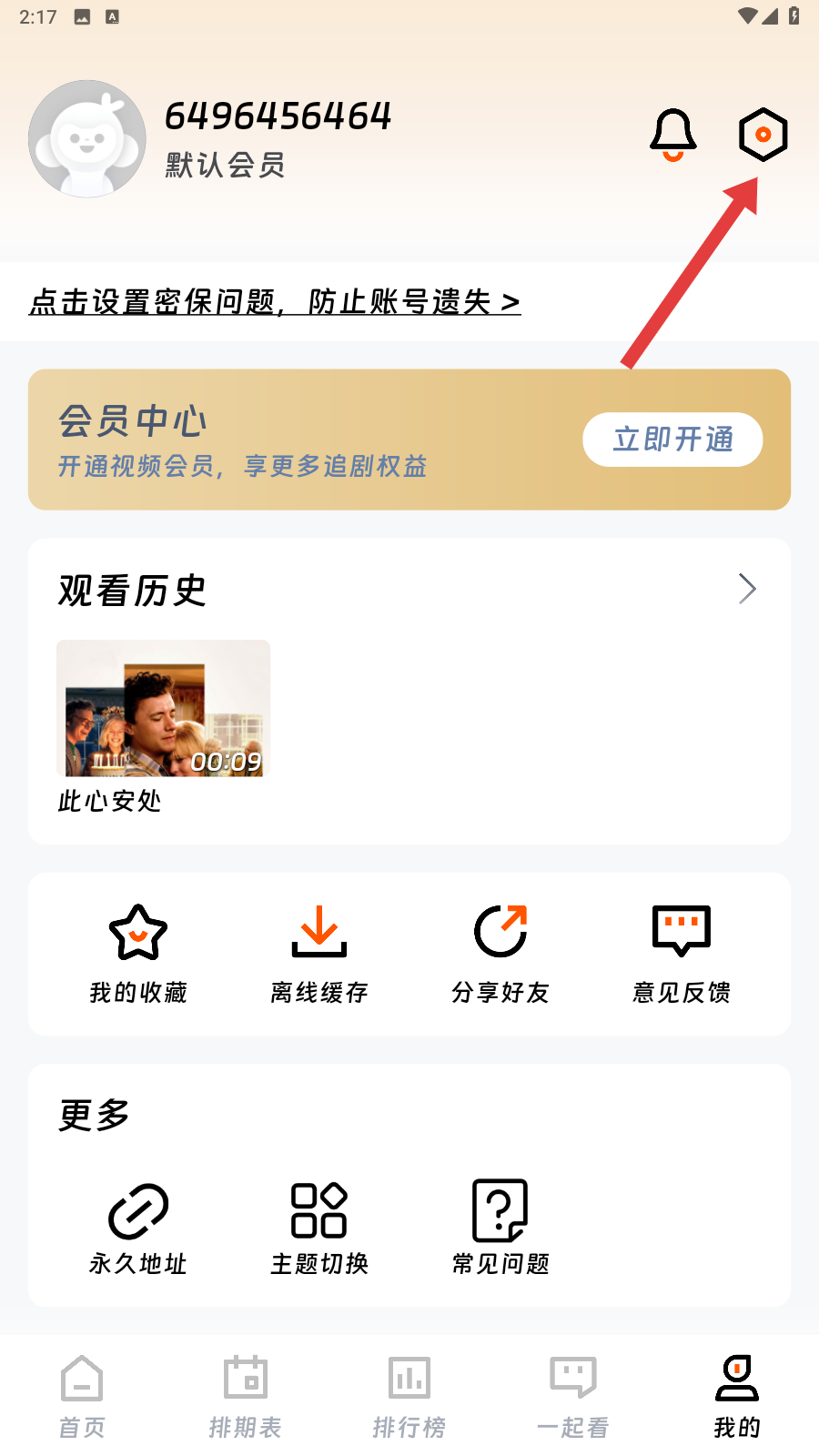Tap the profile avatar

pyautogui.click(x=87, y=139)
